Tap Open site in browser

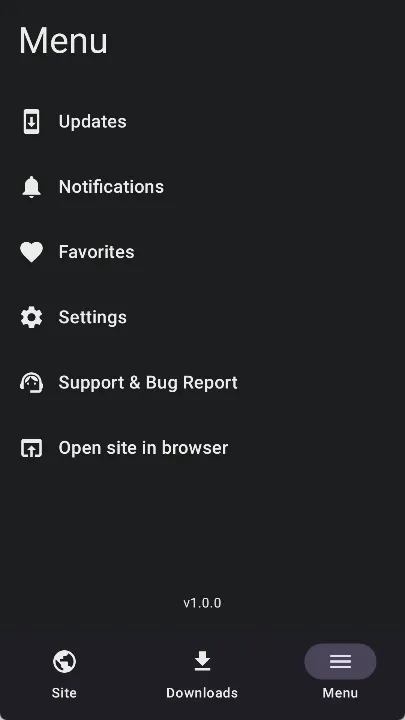[x=202, y=448]
